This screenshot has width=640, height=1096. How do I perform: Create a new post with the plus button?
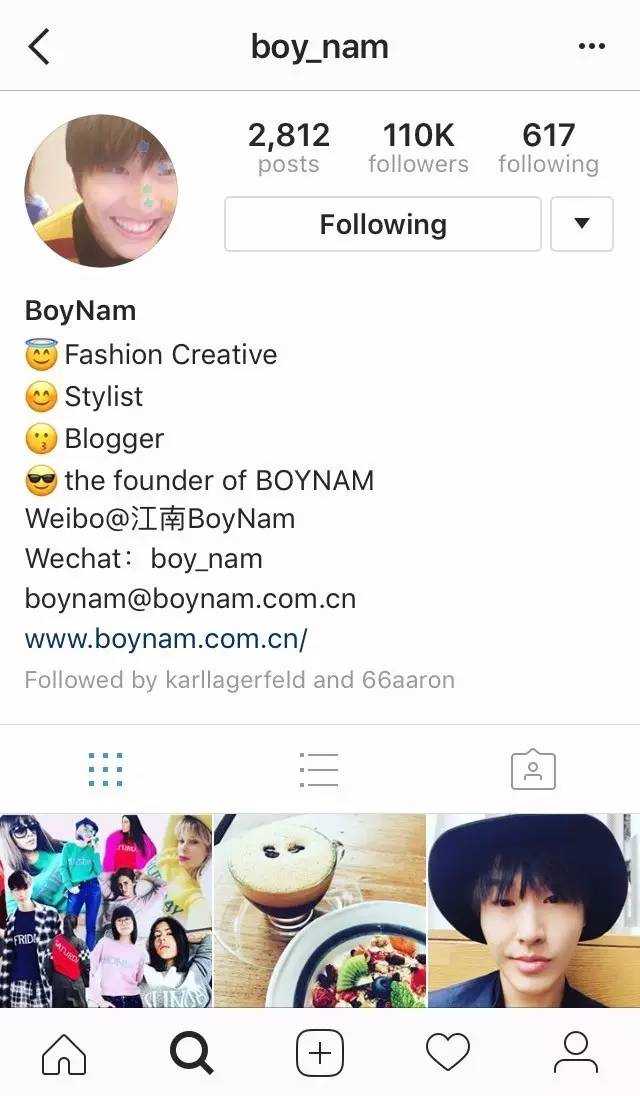coord(320,1053)
